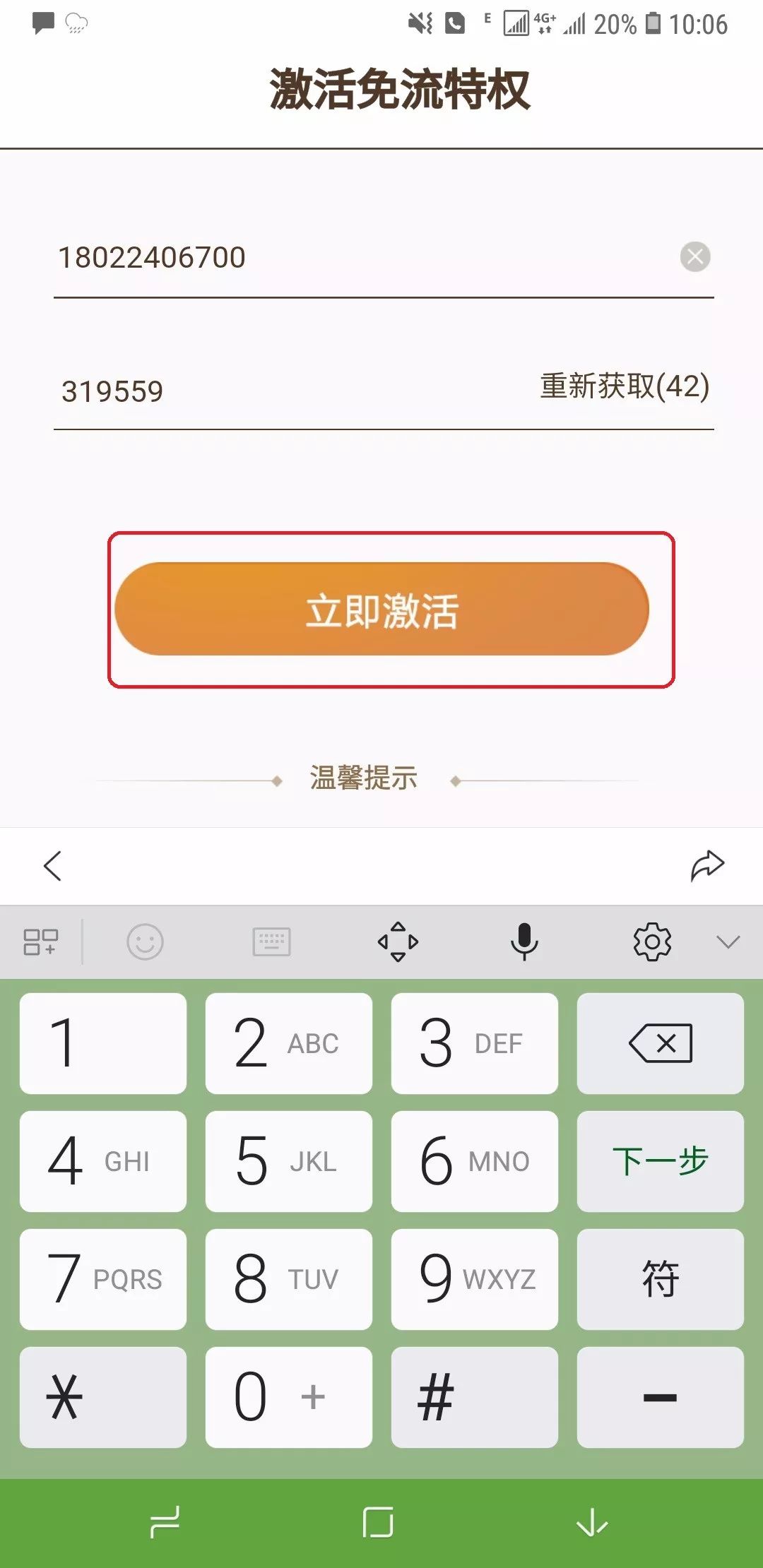Share this page via the share arrow

(707, 866)
